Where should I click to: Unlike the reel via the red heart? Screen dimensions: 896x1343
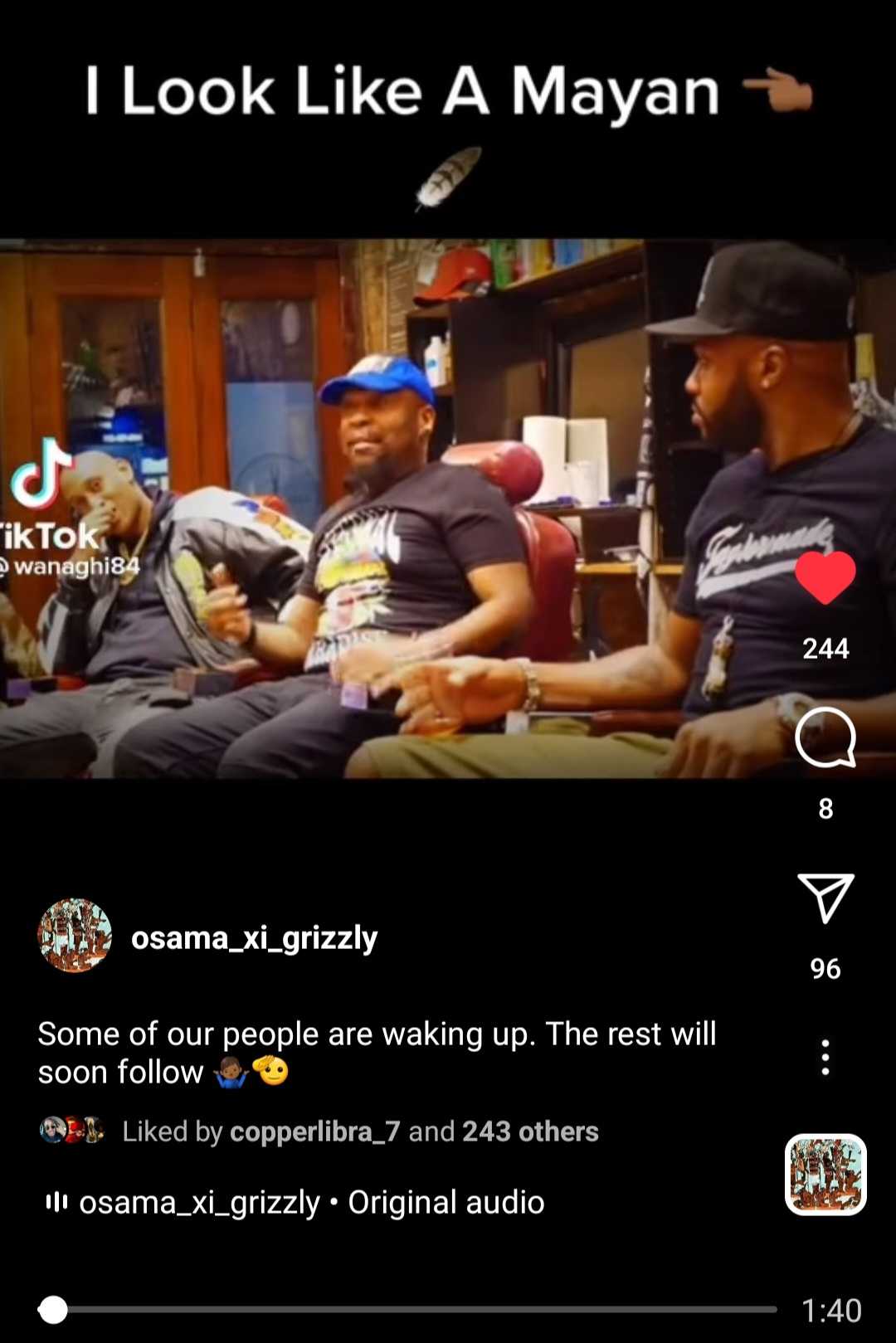[x=825, y=578]
